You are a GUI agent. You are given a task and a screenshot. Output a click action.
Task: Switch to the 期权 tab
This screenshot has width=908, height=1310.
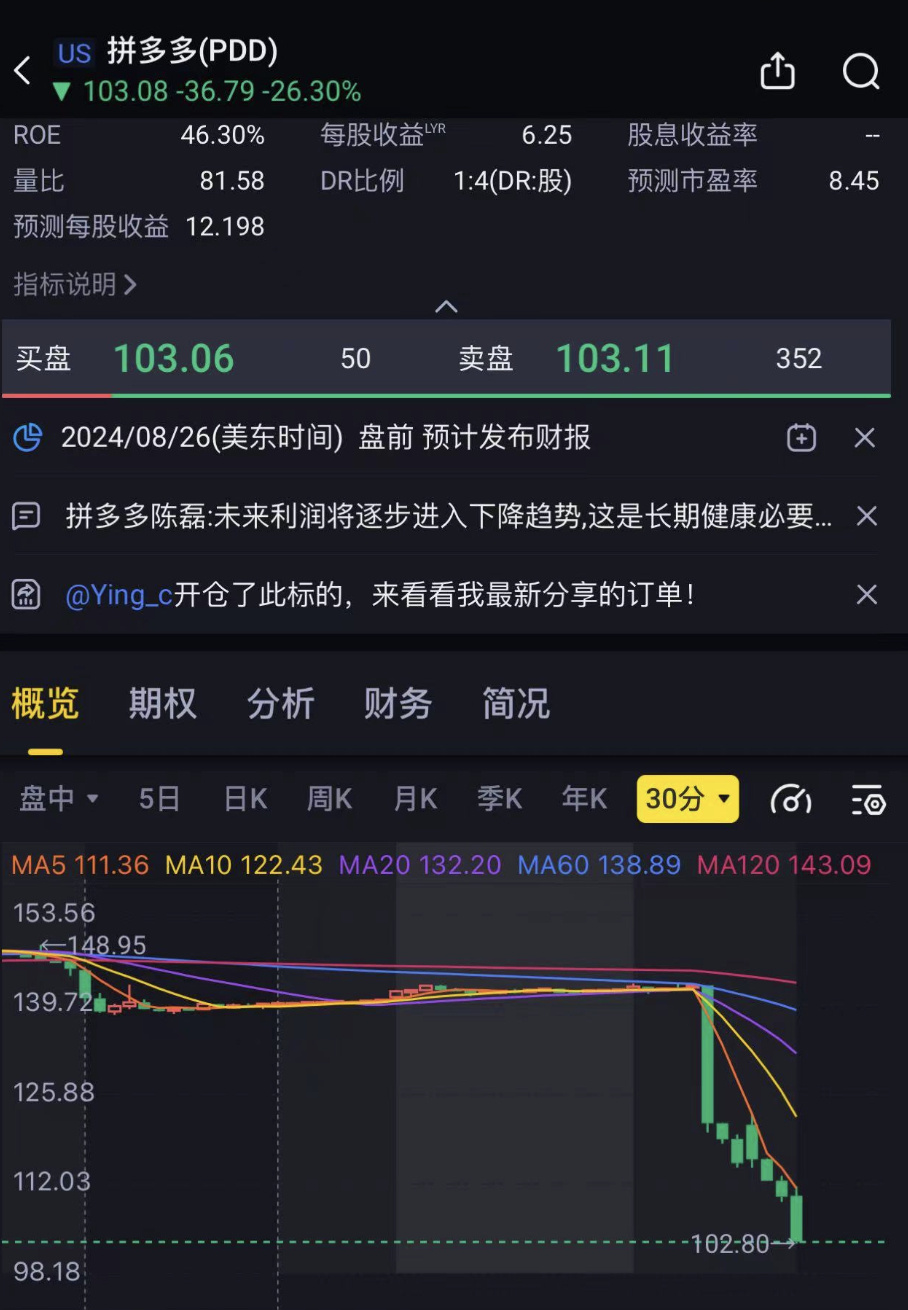[x=163, y=704]
